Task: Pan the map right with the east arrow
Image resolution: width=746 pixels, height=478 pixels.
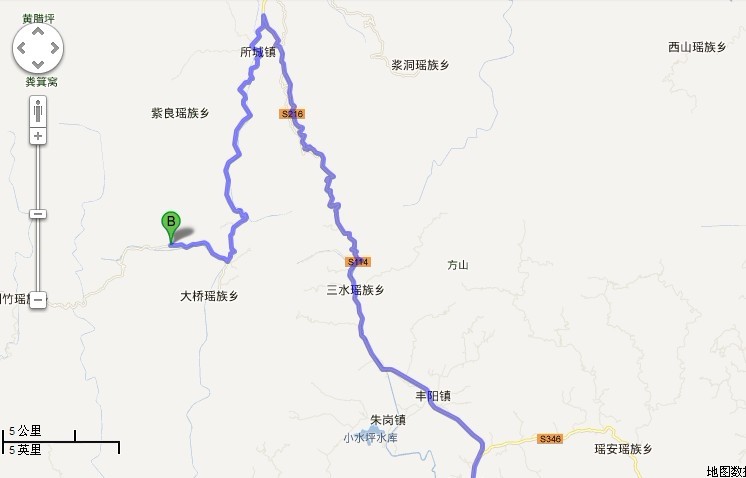Action: (x=53, y=47)
